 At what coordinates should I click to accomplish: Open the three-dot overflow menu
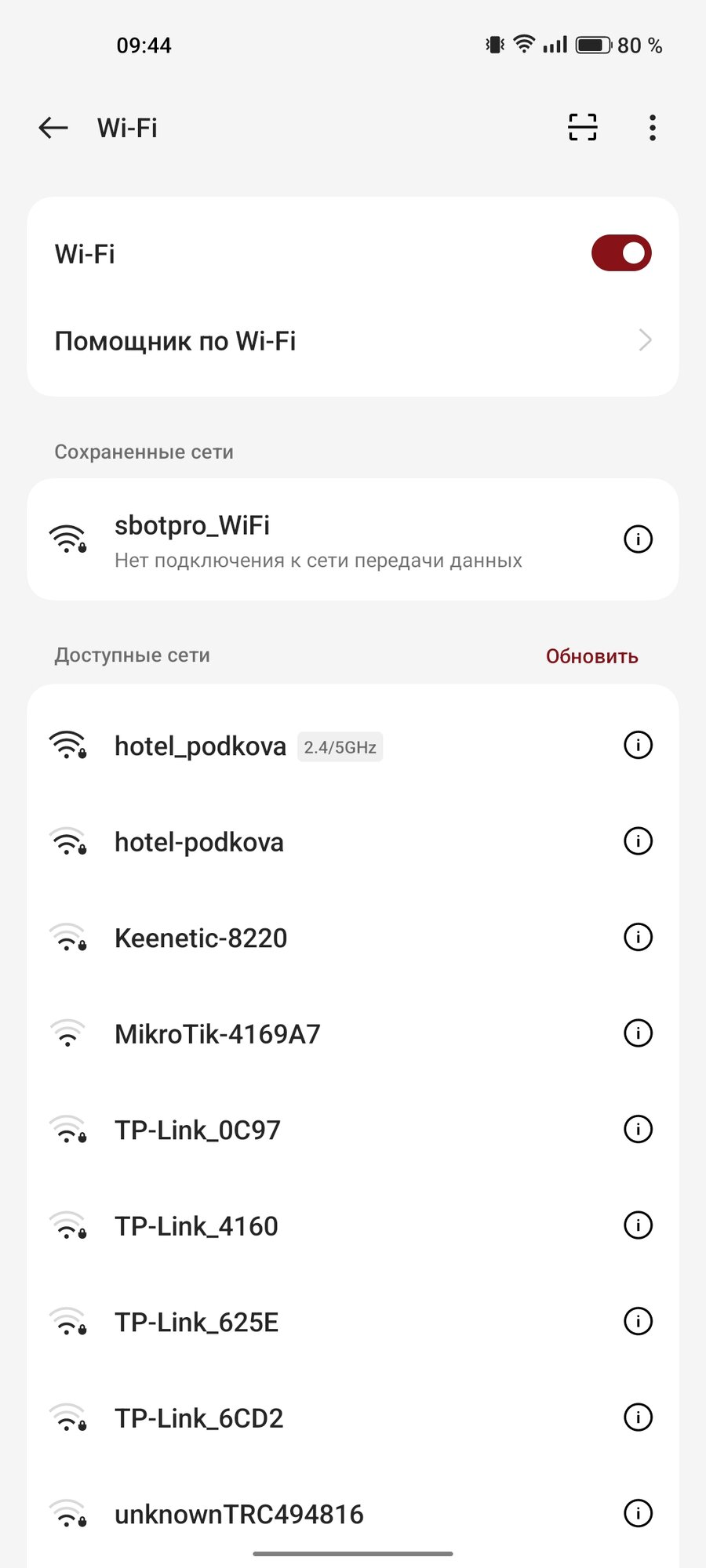click(x=652, y=128)
